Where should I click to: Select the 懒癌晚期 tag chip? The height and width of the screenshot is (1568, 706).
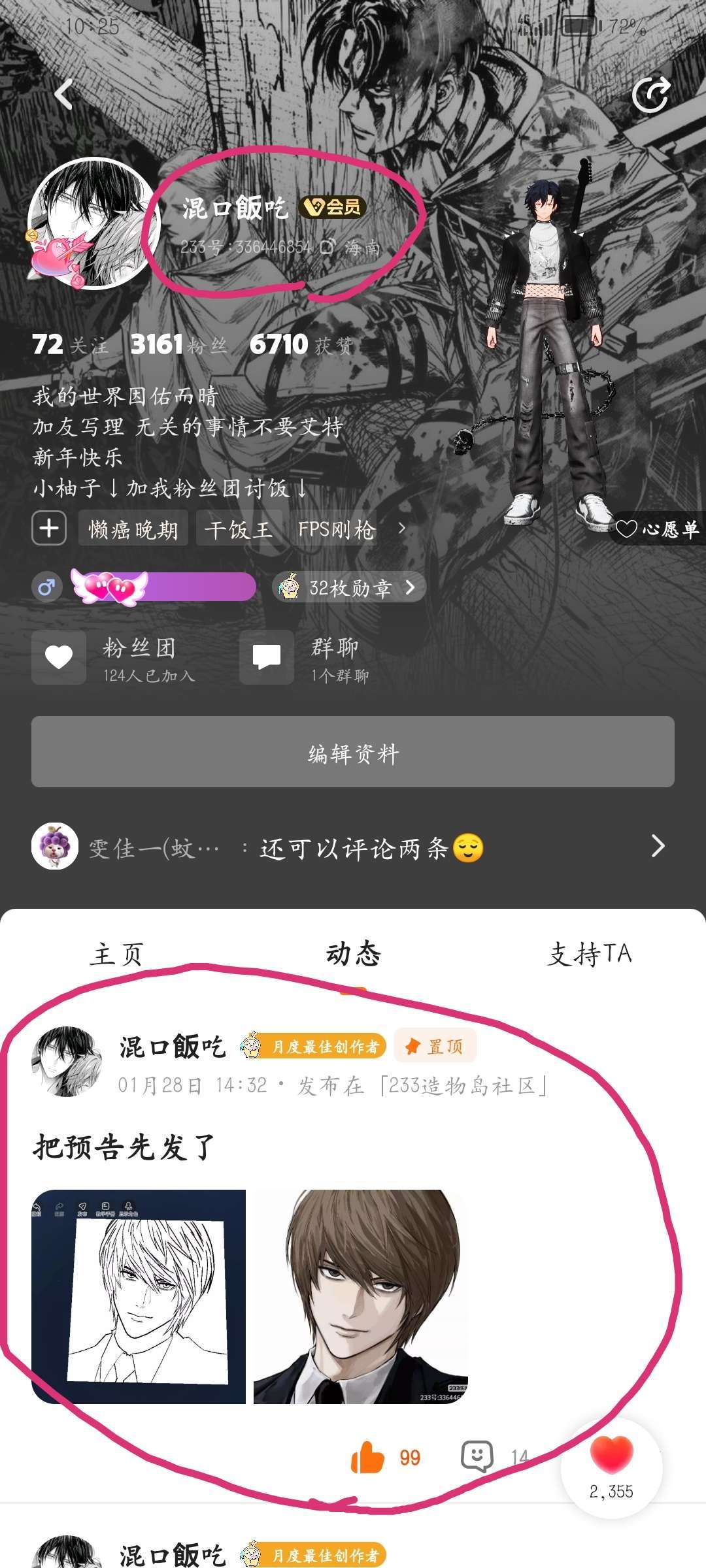133,529
